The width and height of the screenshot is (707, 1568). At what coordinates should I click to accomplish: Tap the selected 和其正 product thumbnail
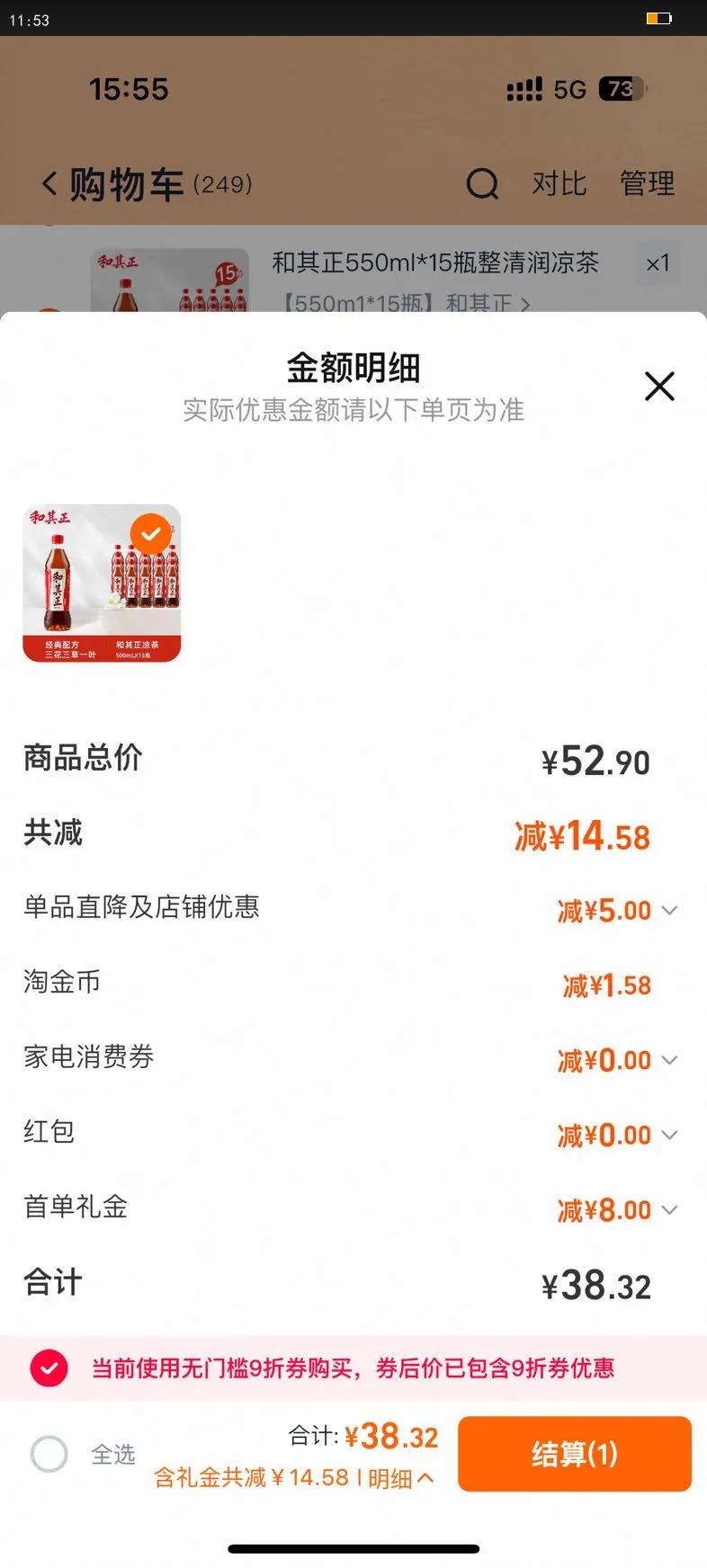tap(102, 584)
